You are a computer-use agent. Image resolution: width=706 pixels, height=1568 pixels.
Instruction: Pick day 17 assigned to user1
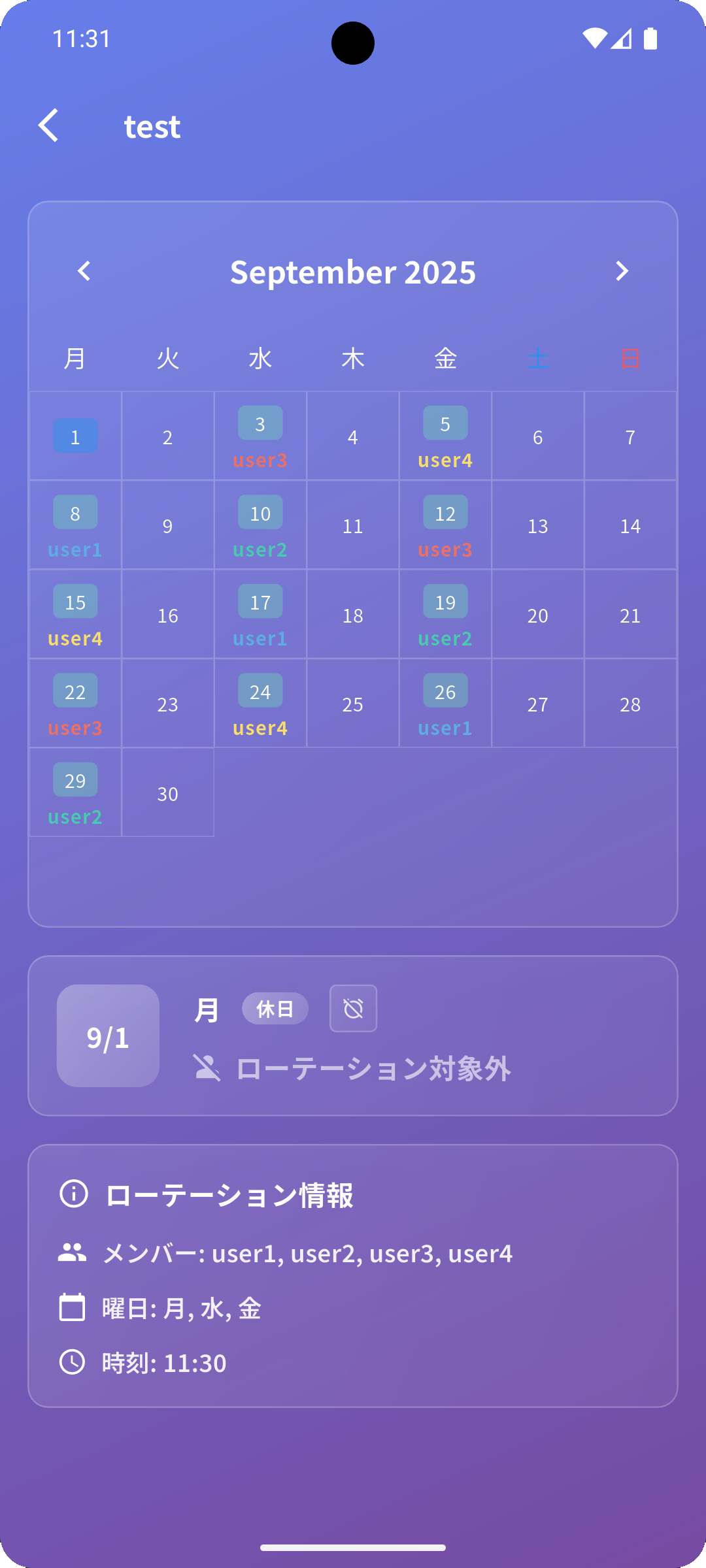click(260, 614)
